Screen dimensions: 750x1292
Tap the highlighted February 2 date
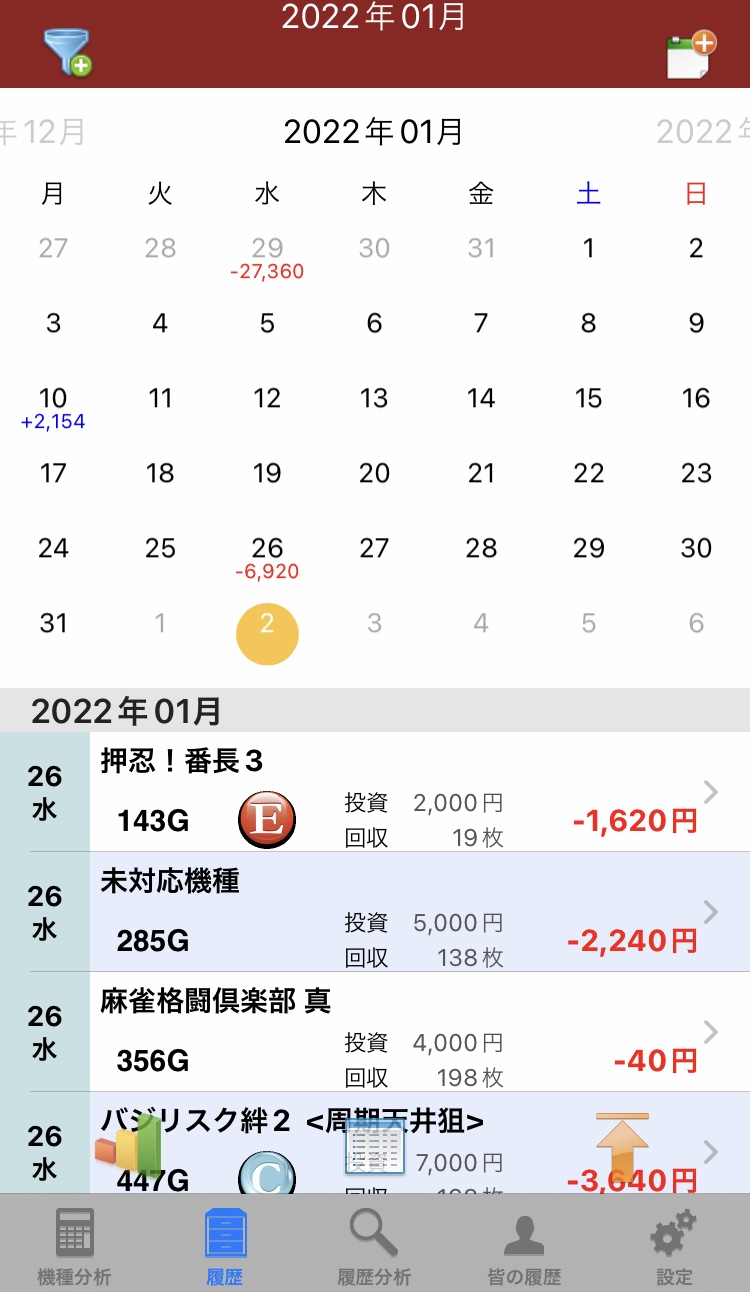(x=267, y=634)
